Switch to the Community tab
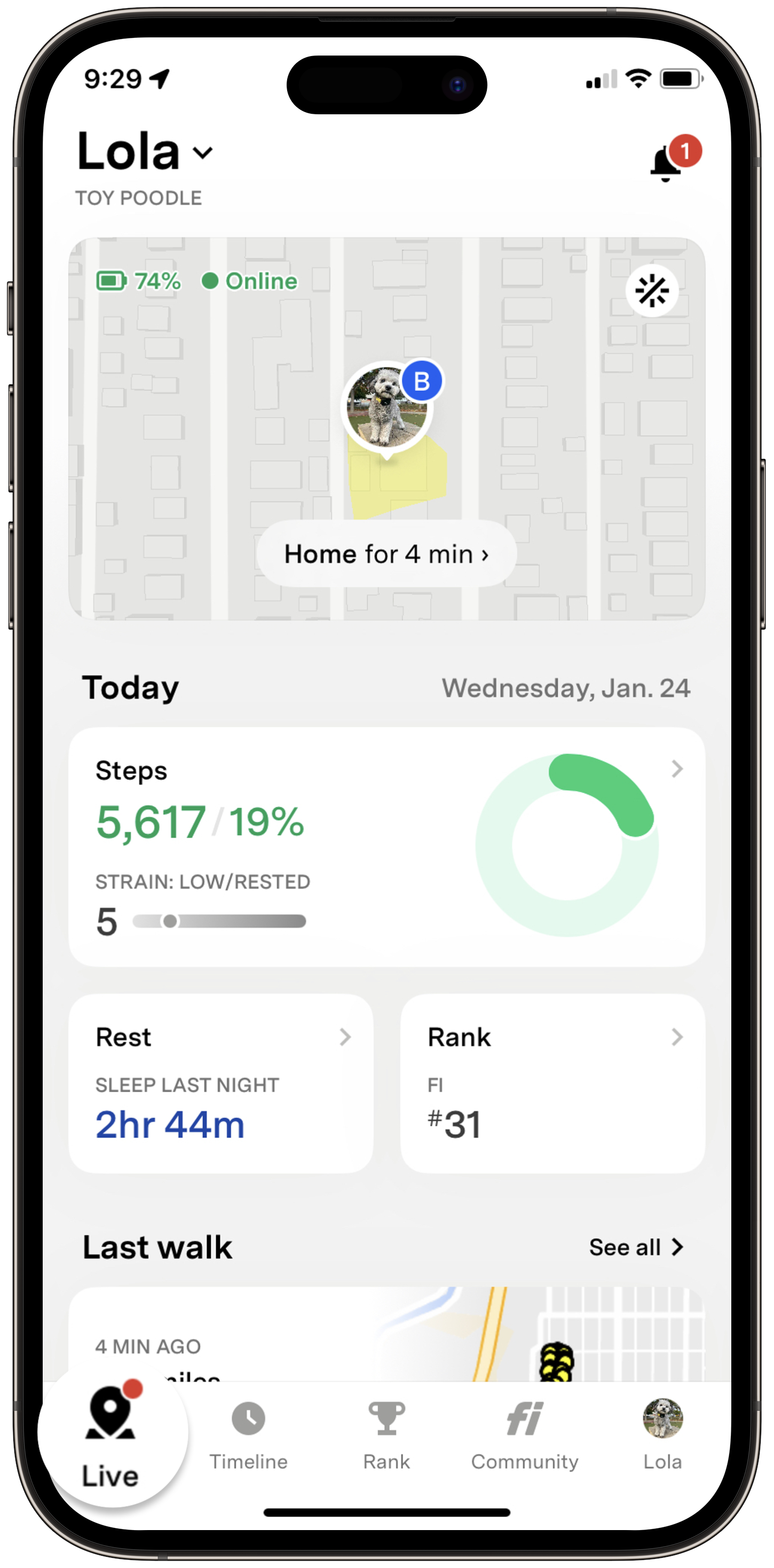Screen dimensions: 774x1568 tap(525, 1436)
